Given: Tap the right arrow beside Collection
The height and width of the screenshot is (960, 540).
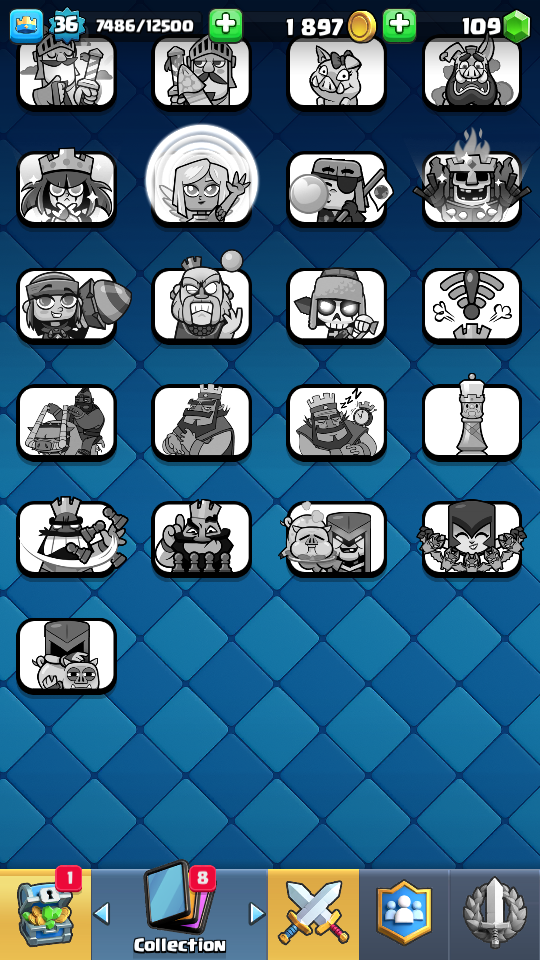Looking at the screenshot, I should (257, 913).
